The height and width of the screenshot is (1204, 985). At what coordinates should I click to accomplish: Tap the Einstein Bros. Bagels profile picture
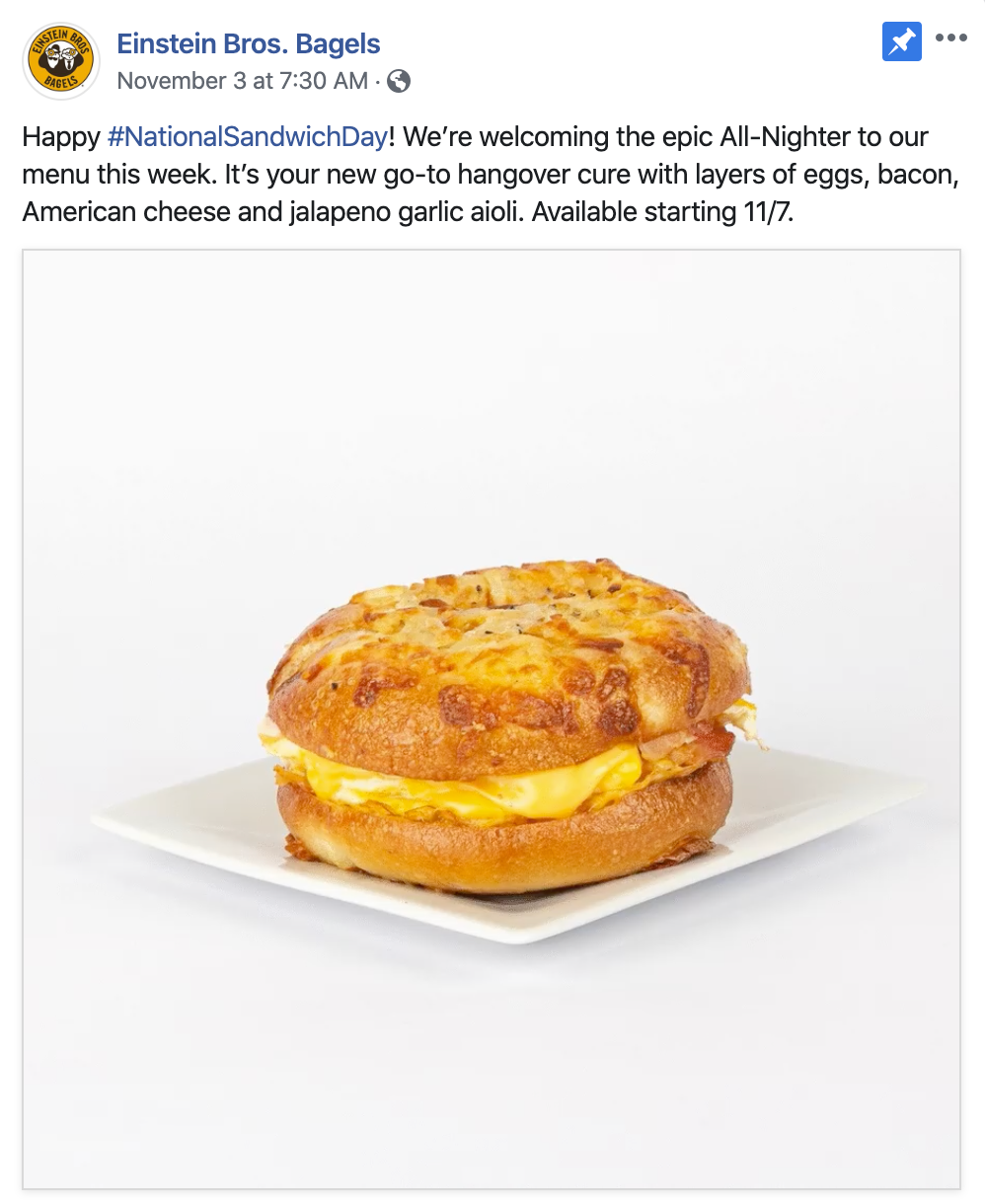61,62
